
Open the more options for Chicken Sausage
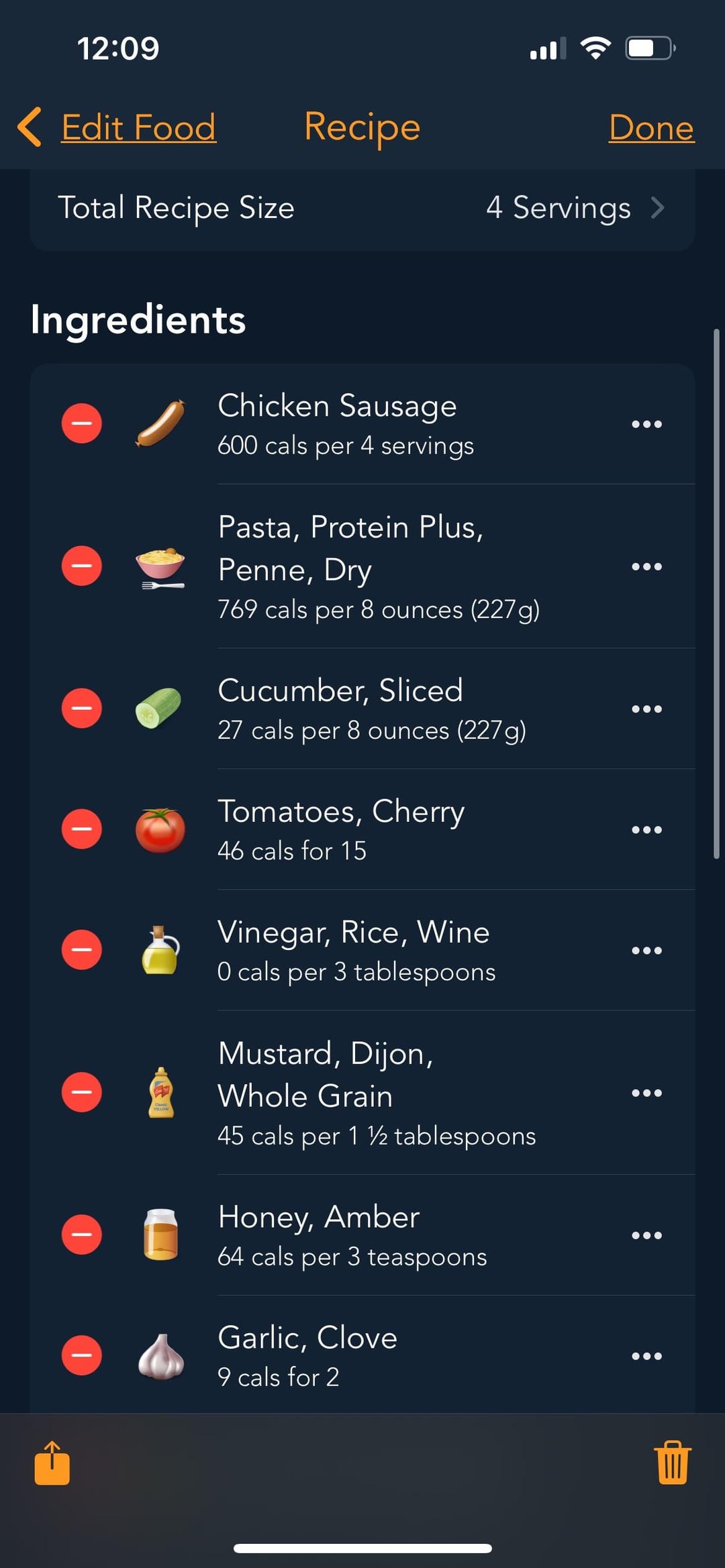click(646, 424)
